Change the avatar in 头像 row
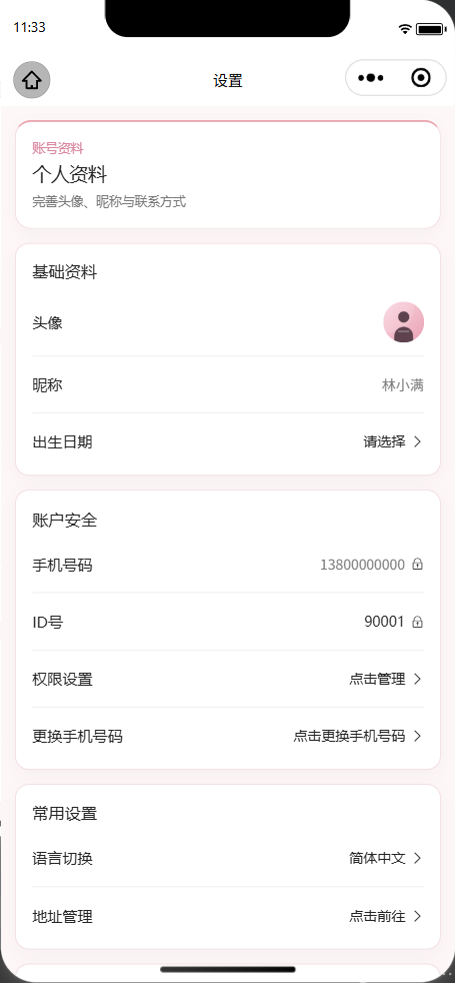 228,323
